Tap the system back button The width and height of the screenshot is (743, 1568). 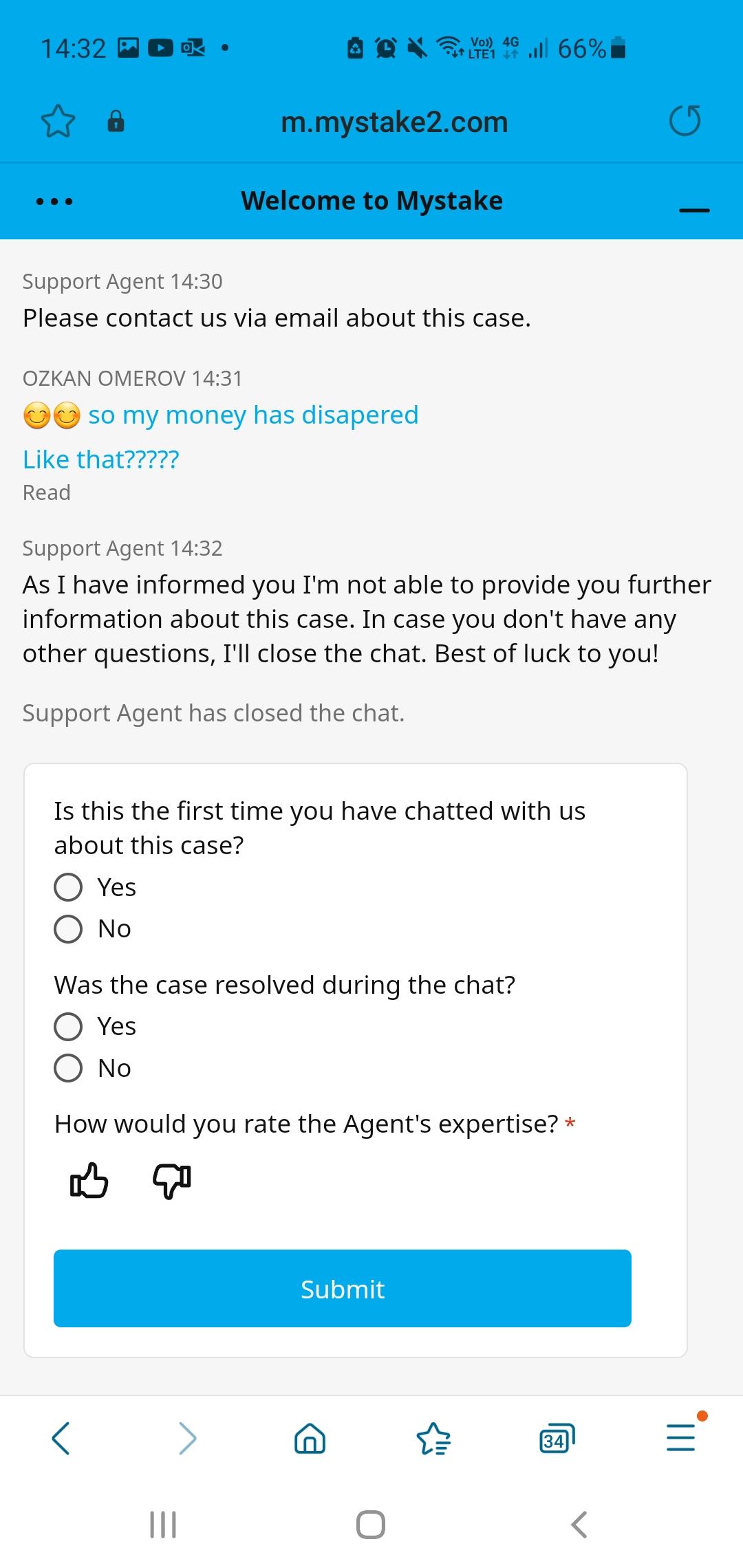tap(579, 1525)
